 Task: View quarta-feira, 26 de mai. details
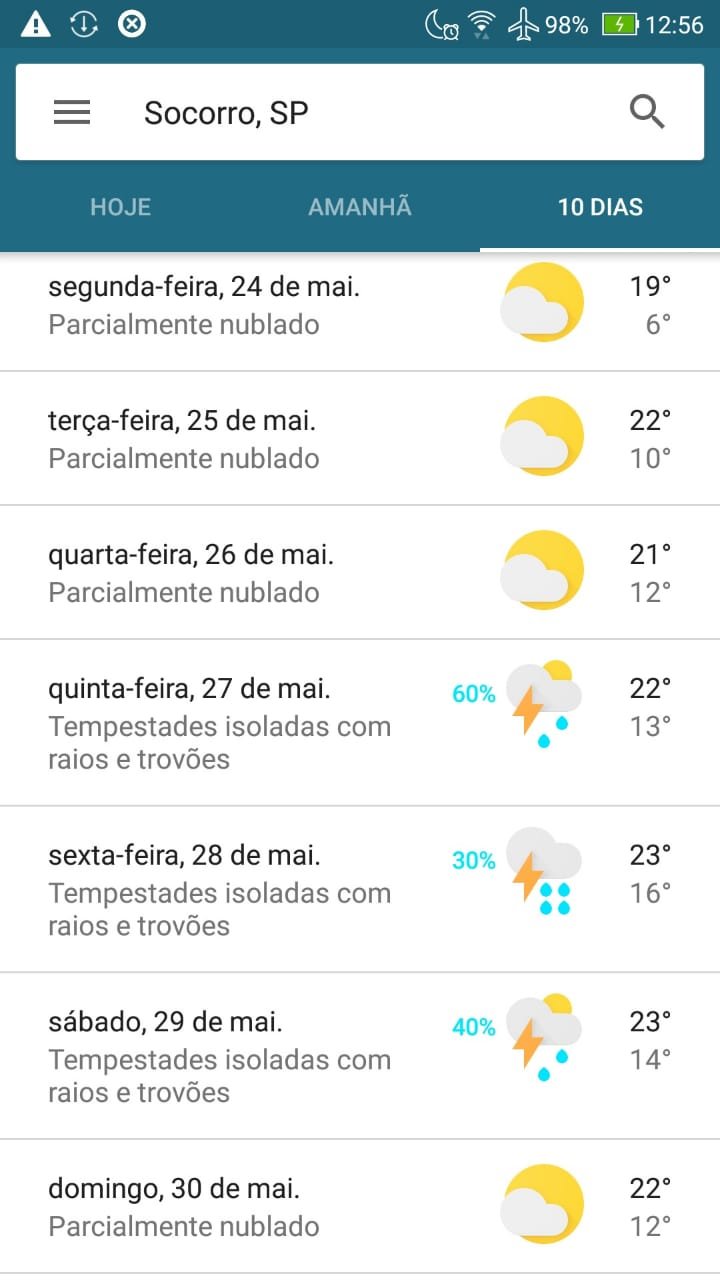point(360,572)
